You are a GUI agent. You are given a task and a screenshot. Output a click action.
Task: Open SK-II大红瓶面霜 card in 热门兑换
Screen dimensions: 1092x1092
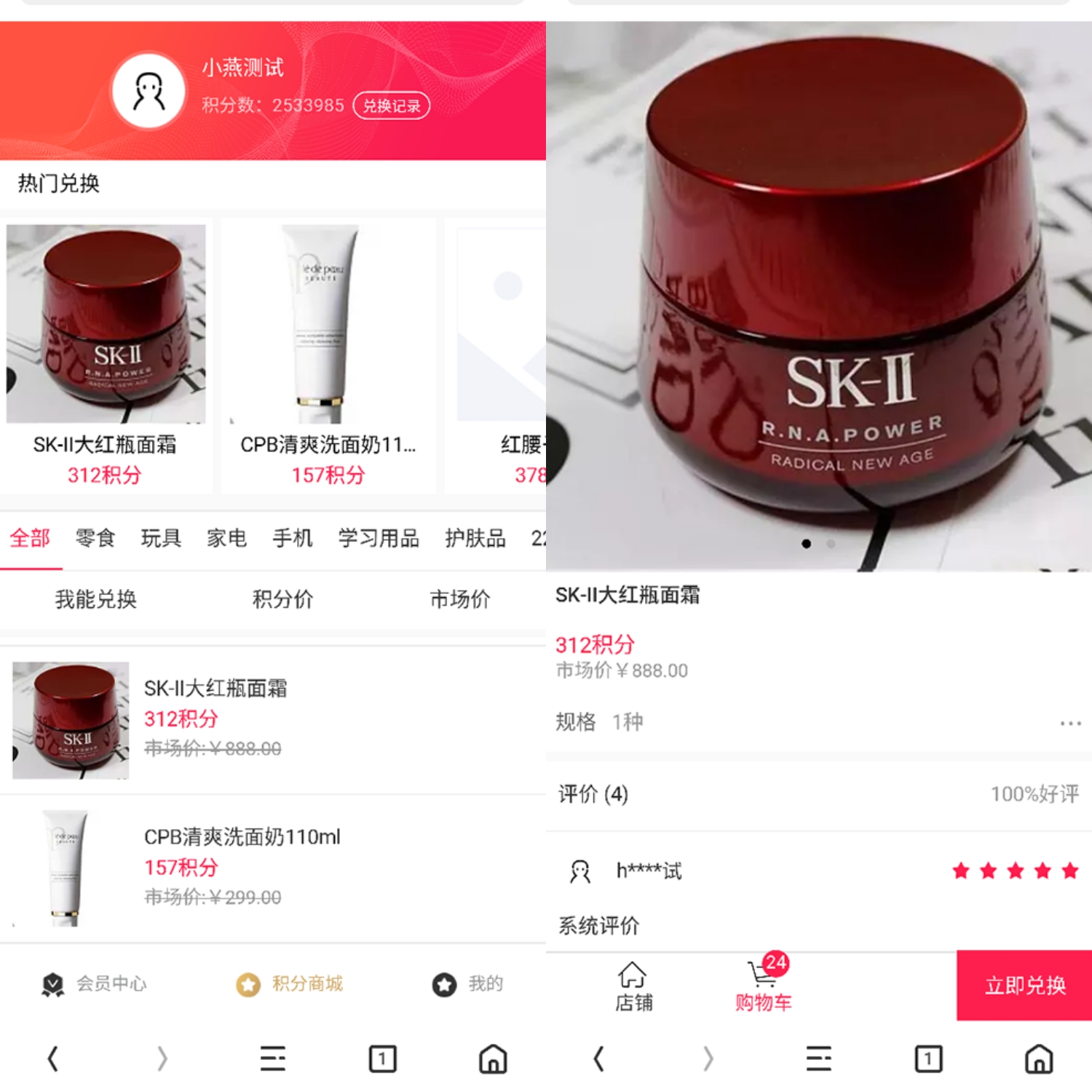click(x=106, y=355)
